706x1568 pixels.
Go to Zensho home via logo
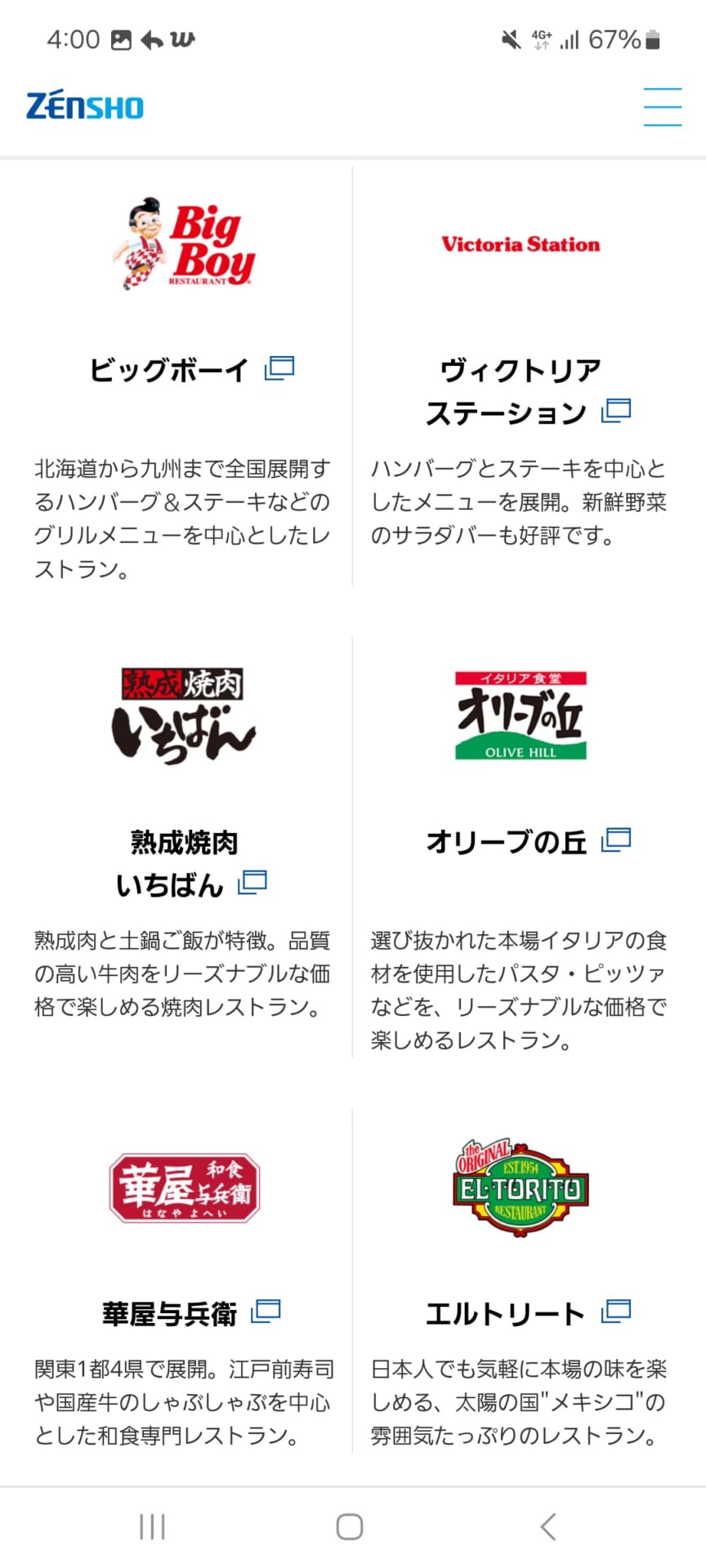point(85,107)
